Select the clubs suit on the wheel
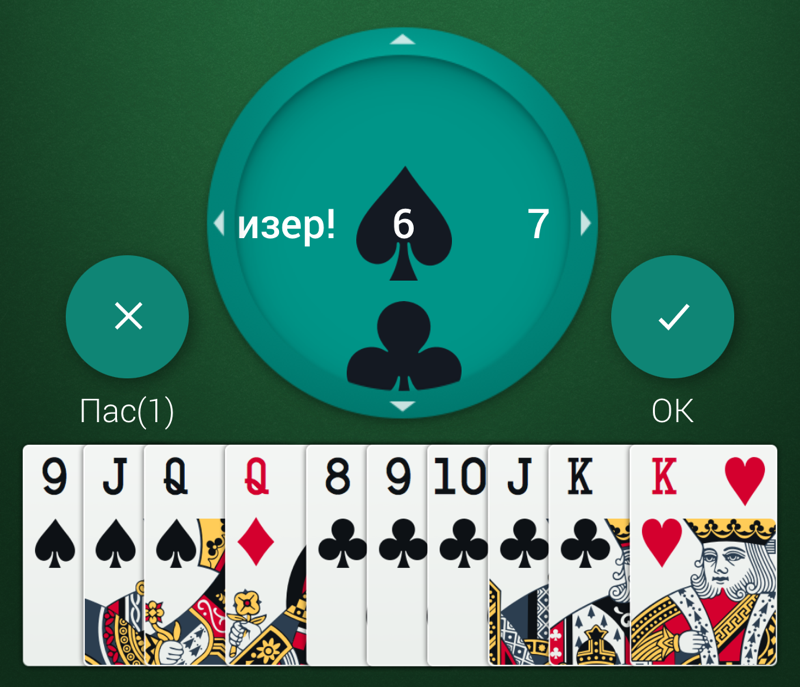Viewport: 800px width, 687px height. 401,347
